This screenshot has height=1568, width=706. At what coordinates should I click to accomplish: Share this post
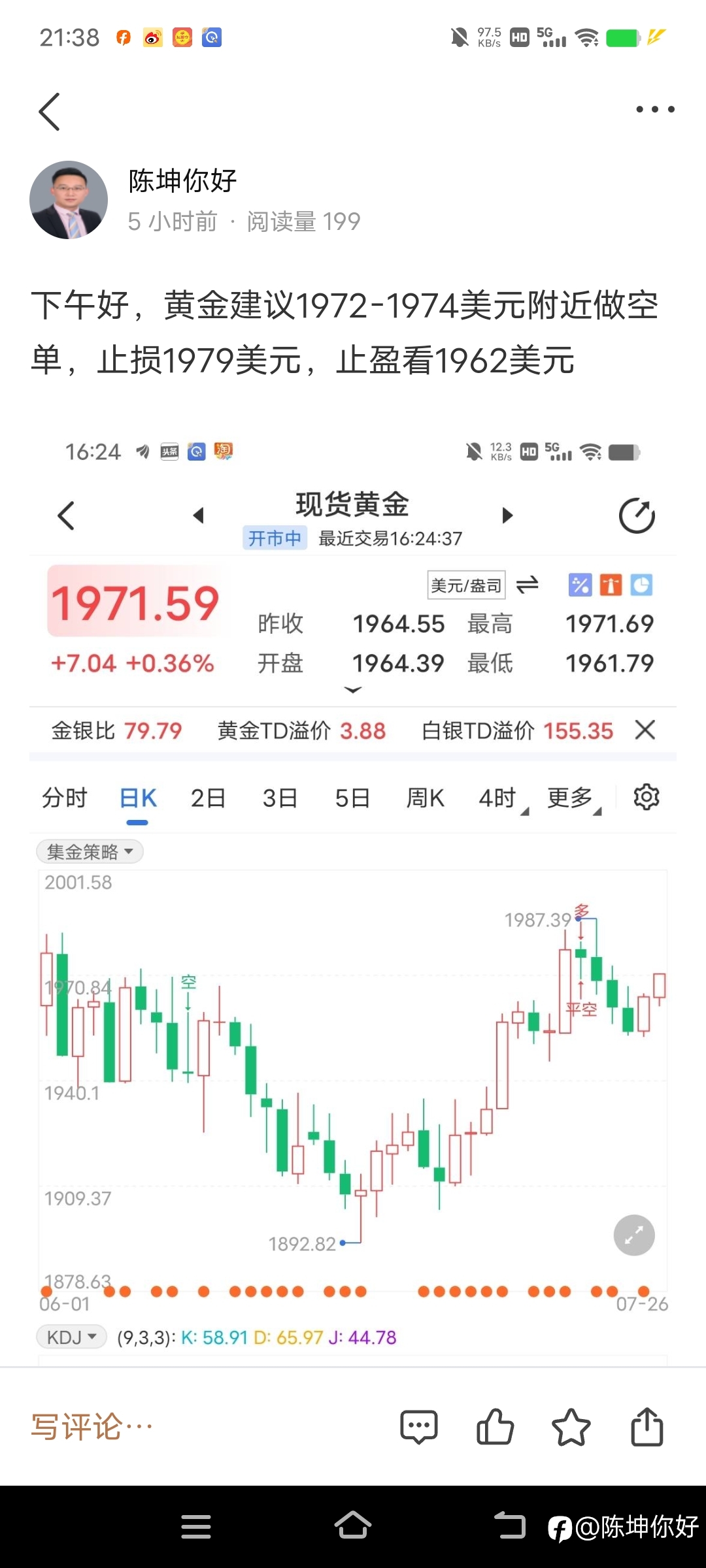(647, 1426)
